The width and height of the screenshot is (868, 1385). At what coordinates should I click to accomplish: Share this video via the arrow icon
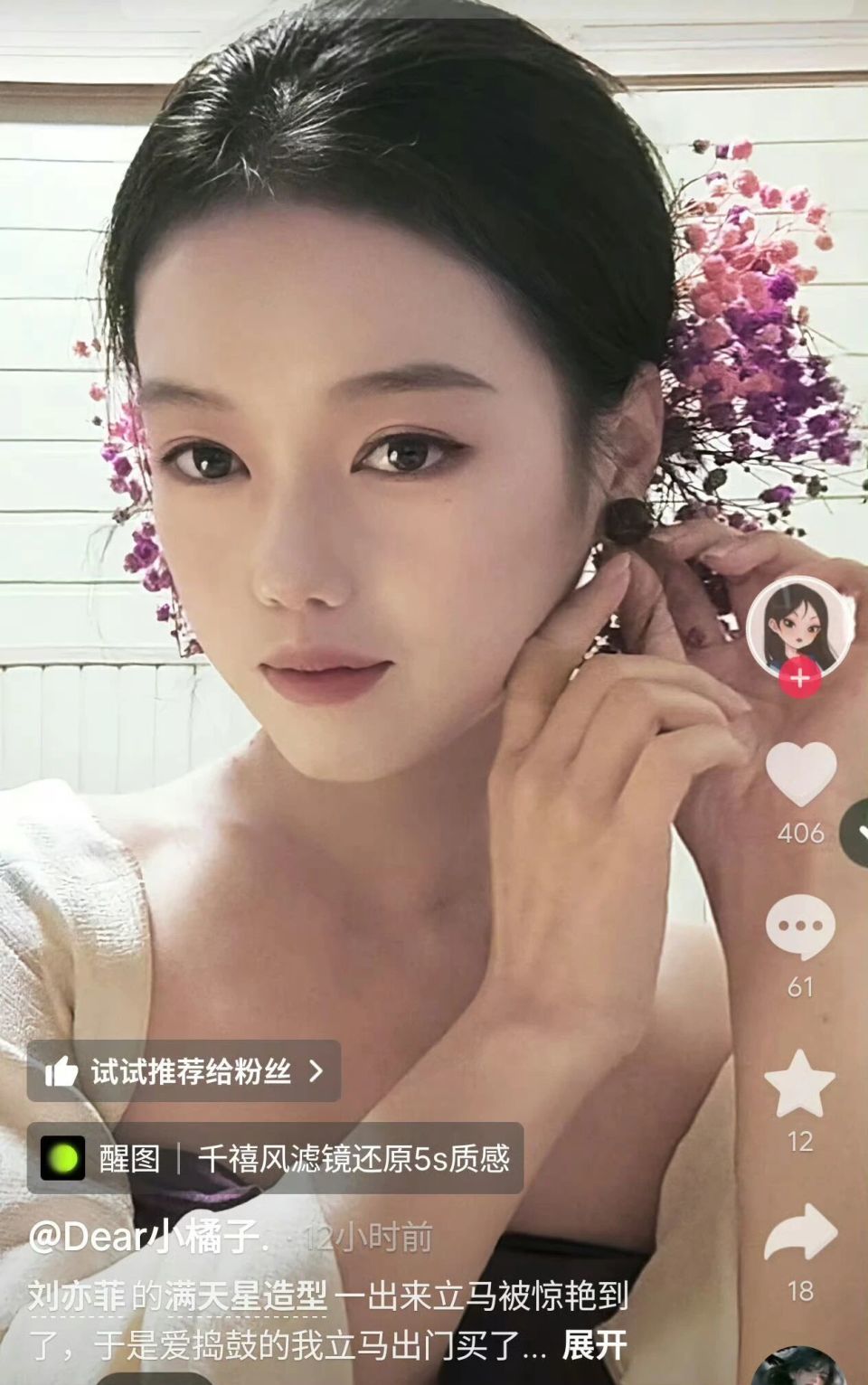800,1232
